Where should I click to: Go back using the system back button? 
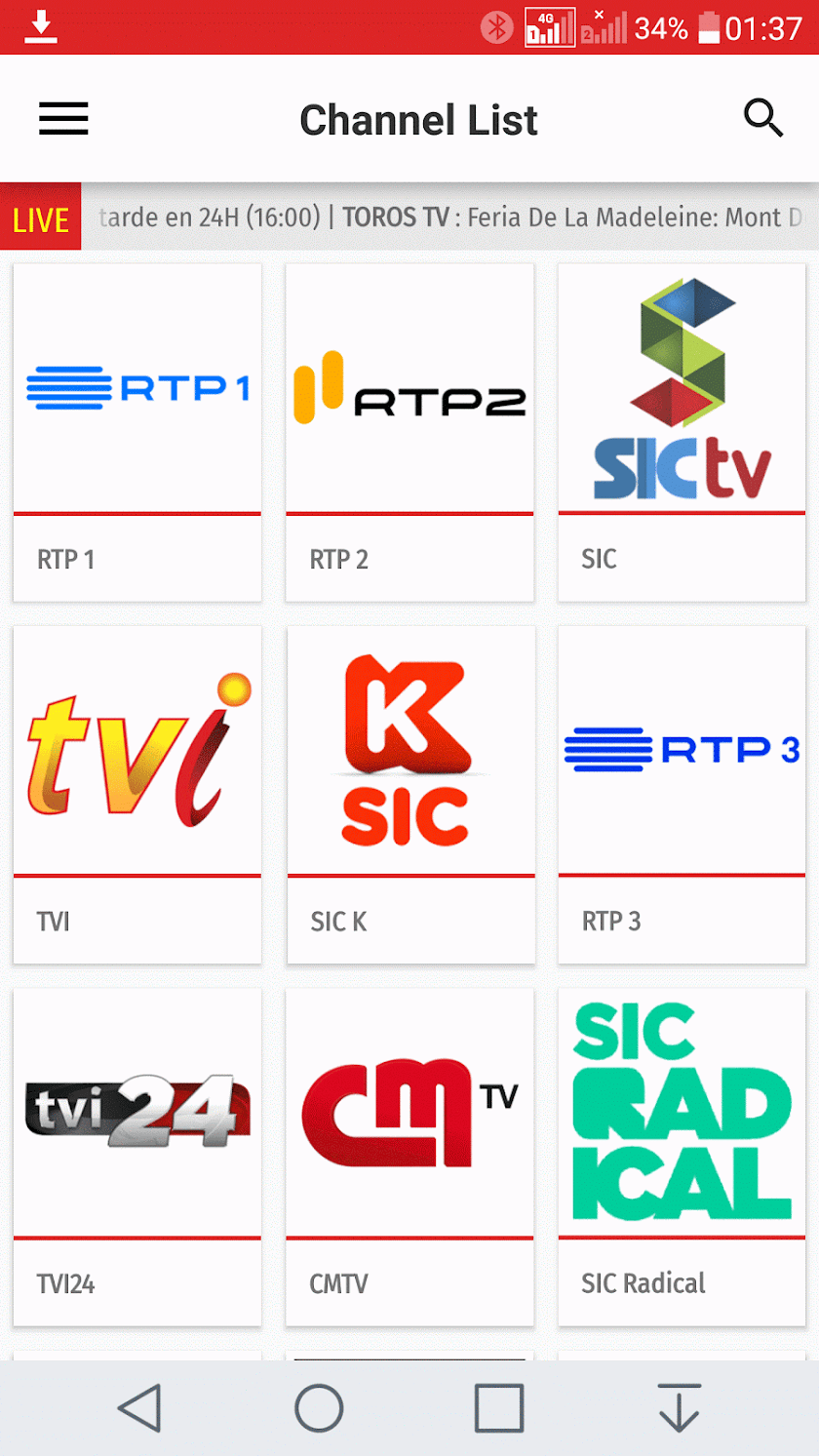pyautogui.click(x=139, y=1408)
